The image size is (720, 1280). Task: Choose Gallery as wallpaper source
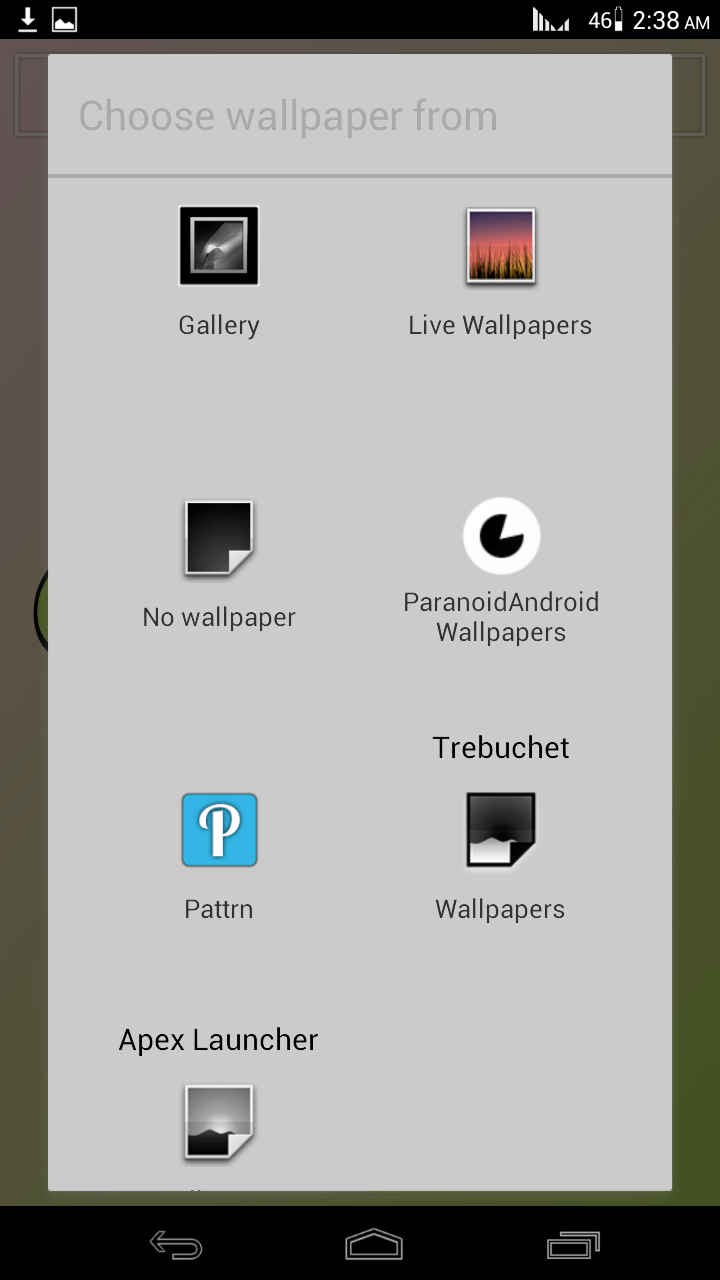coord(219,272)
